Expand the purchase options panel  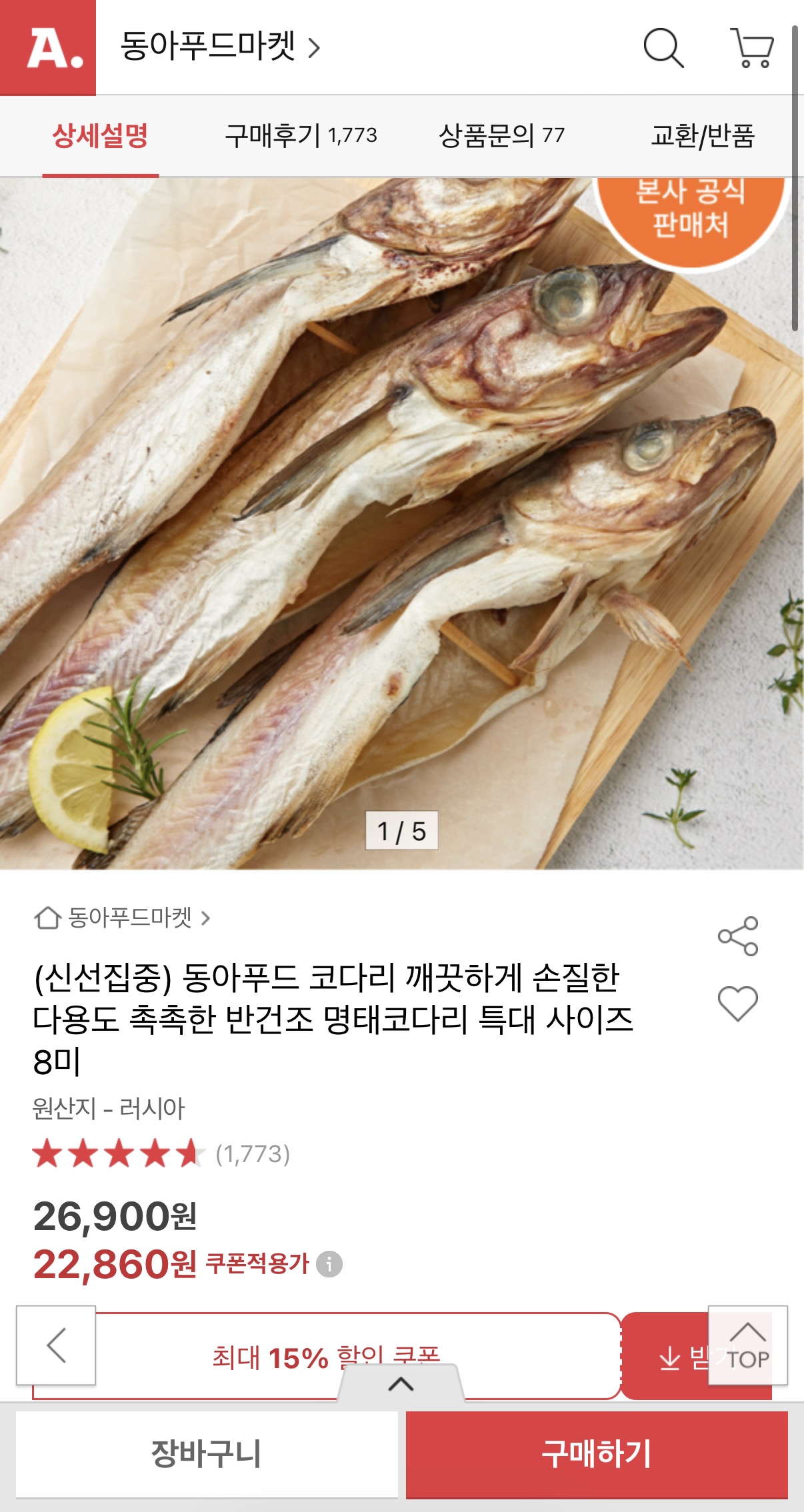pyautogui.click(x=401, y=1383)
